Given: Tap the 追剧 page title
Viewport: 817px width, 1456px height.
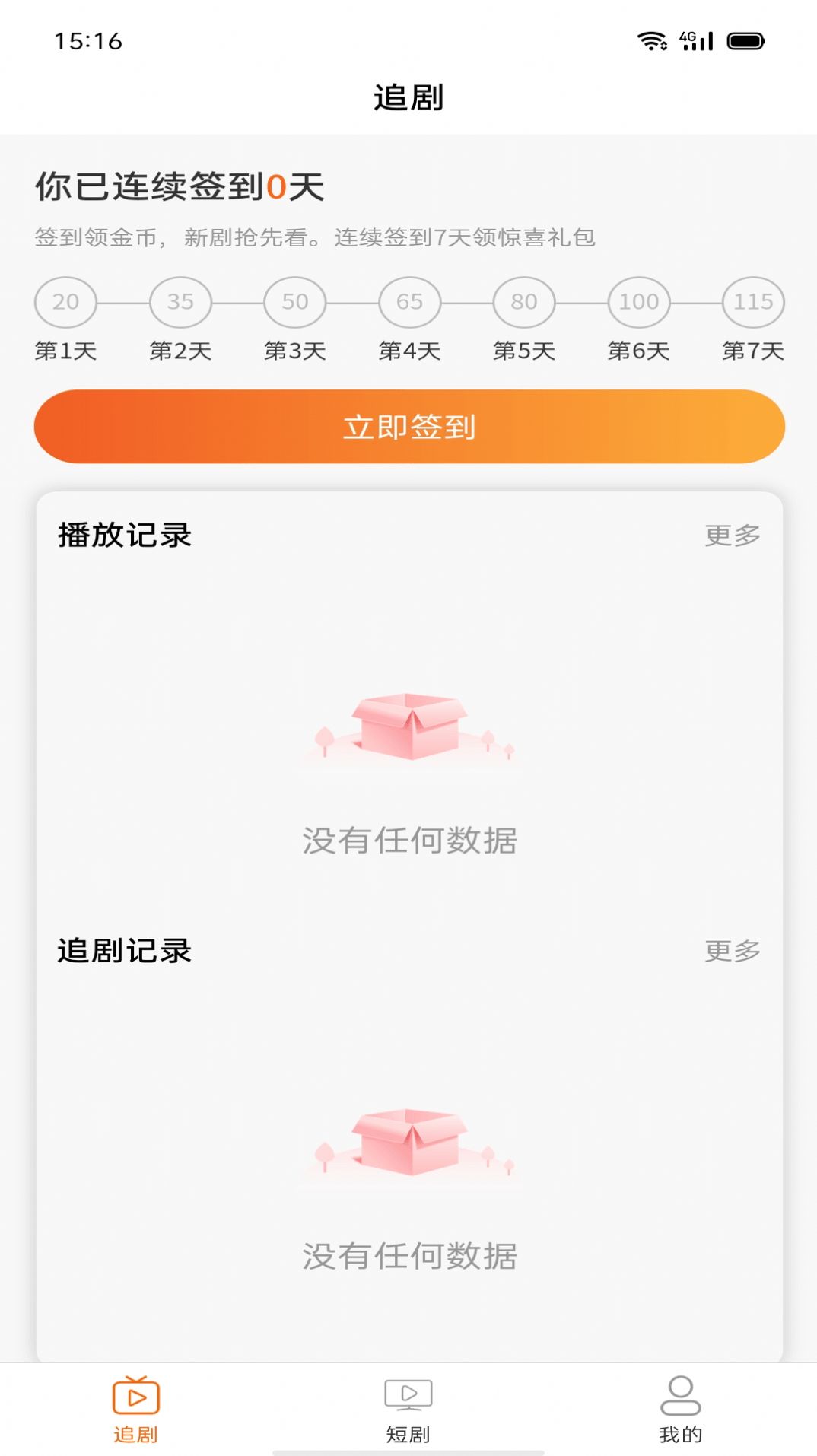Looking at the screenshot, I should pyautogui.click(x=408, y=96).
